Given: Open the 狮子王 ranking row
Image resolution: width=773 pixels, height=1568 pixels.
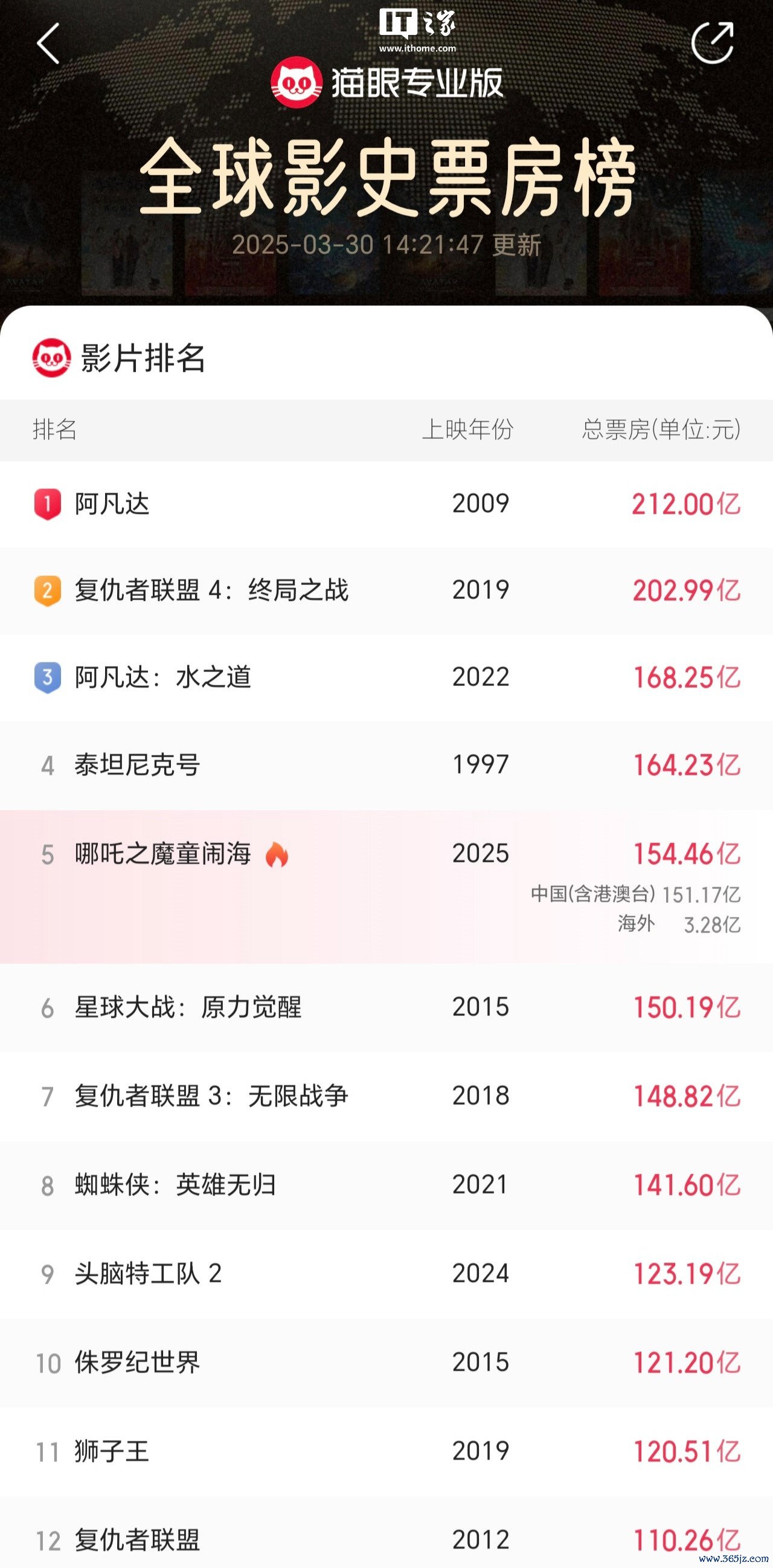Looking at the screenshot, I should tap(386, 1453).
